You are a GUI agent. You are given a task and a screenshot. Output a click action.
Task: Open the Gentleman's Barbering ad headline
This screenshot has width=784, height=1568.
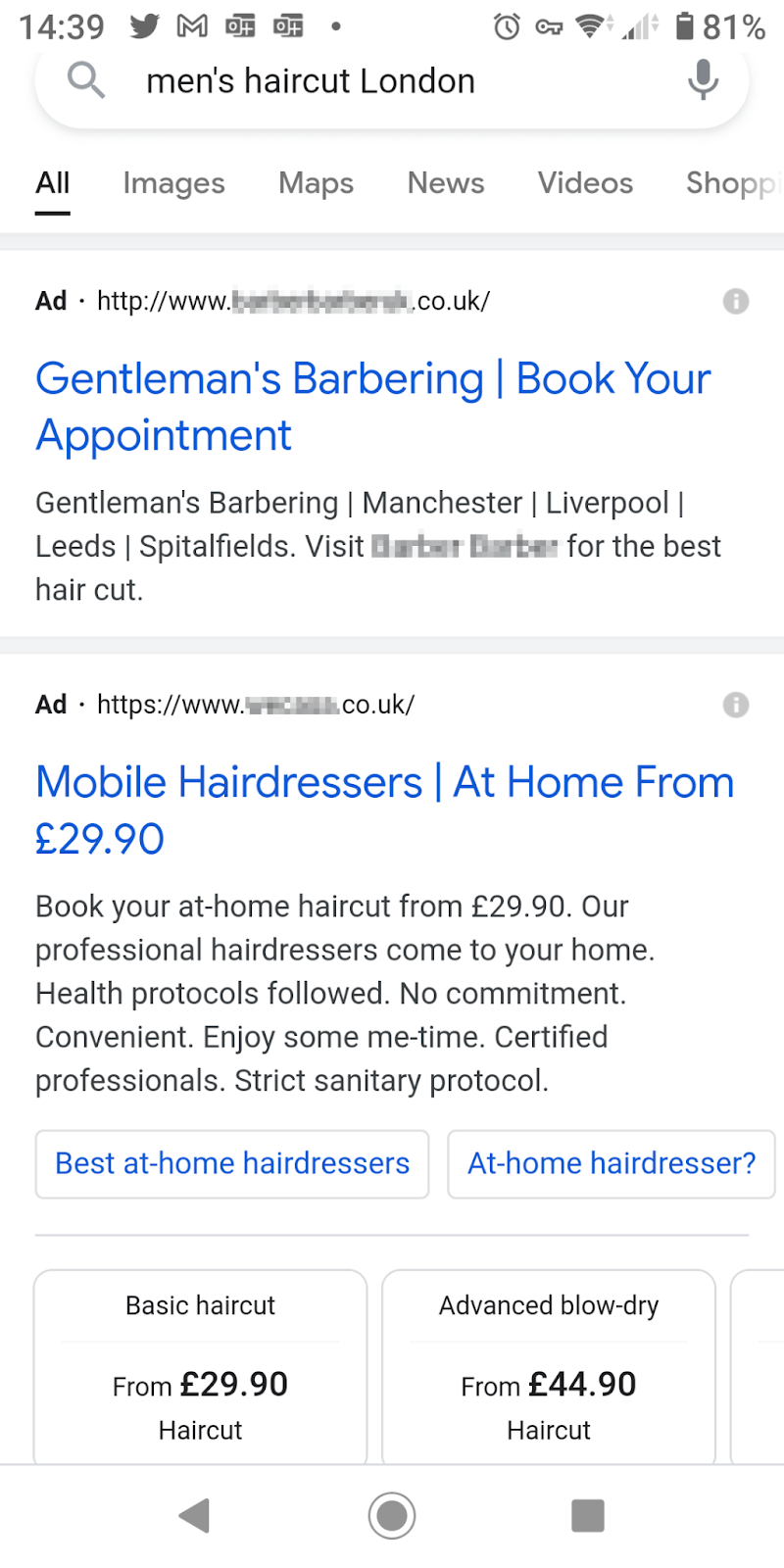point(372,407)
